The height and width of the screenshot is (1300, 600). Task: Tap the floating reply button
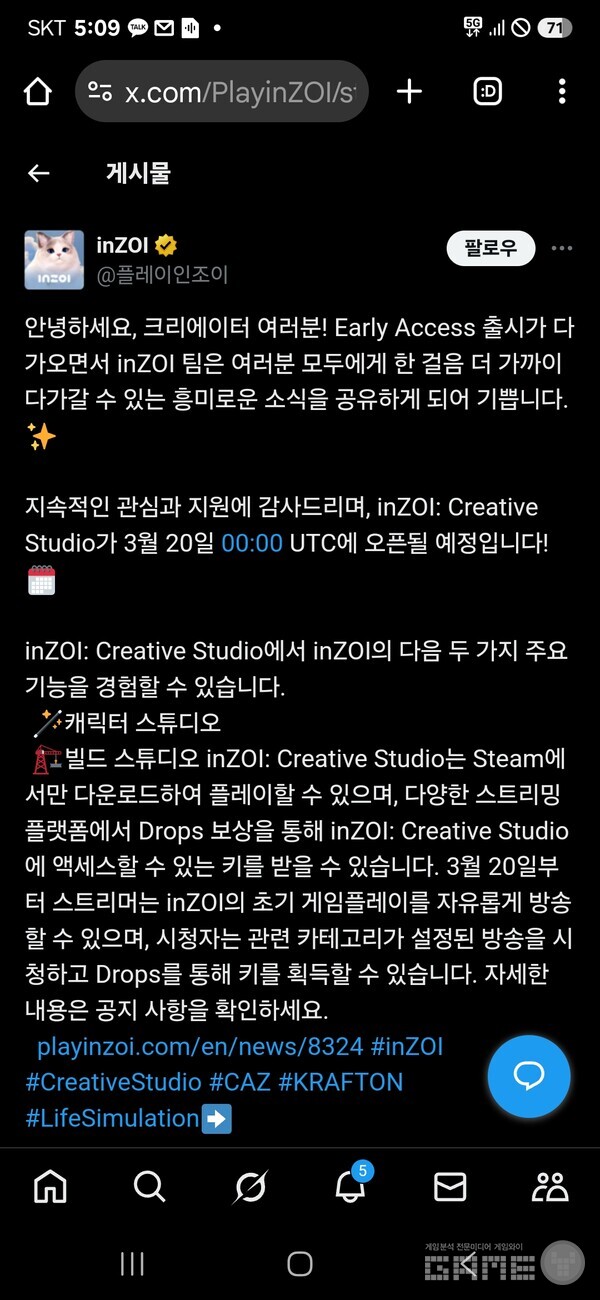pos(529,1077)
